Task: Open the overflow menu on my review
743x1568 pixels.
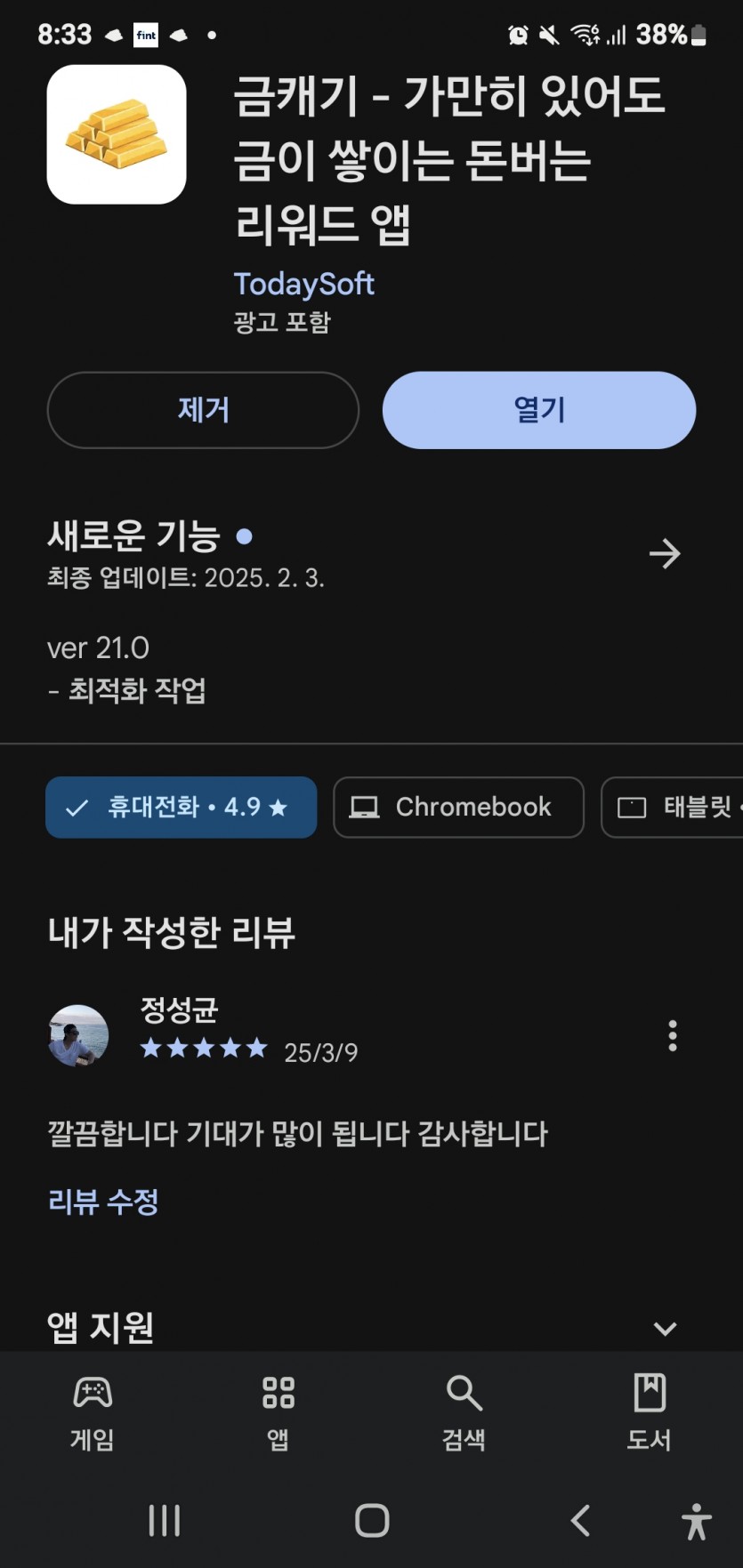Action: 673,1035
